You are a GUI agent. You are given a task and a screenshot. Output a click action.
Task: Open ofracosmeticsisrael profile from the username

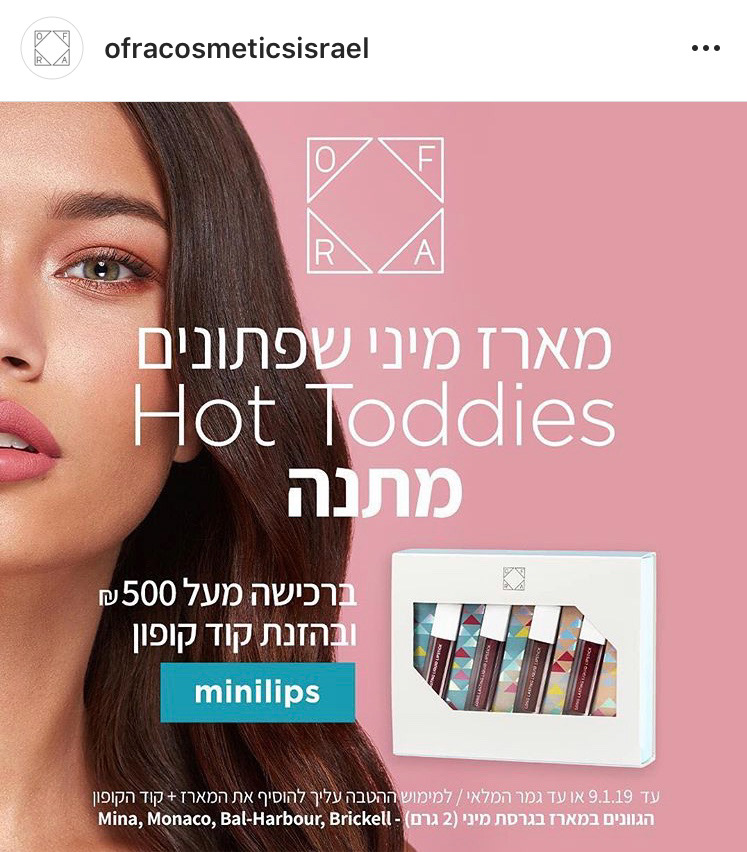[x=236, y=48]
